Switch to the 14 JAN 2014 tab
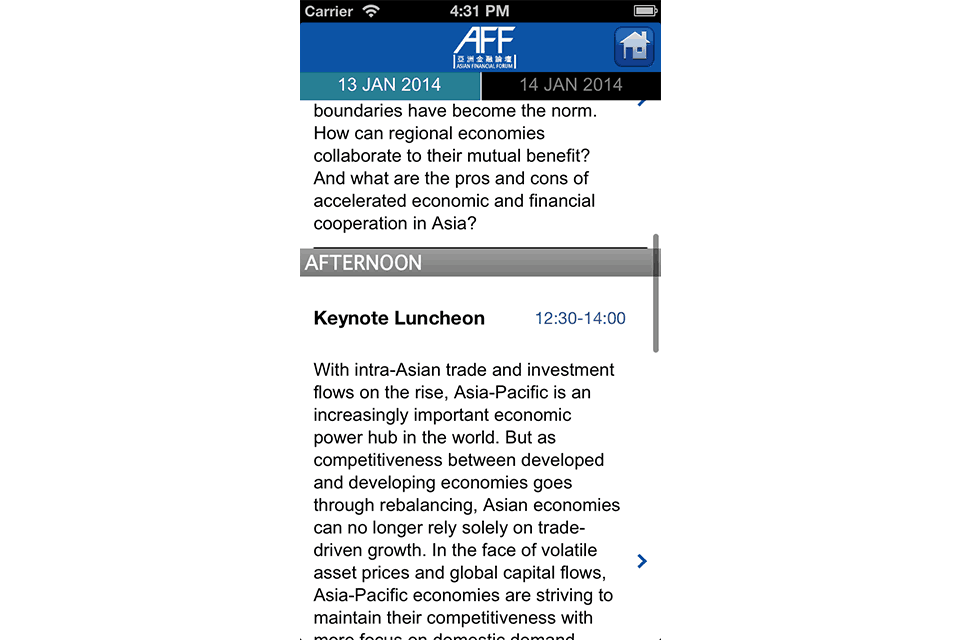 (x=571, y=85)
